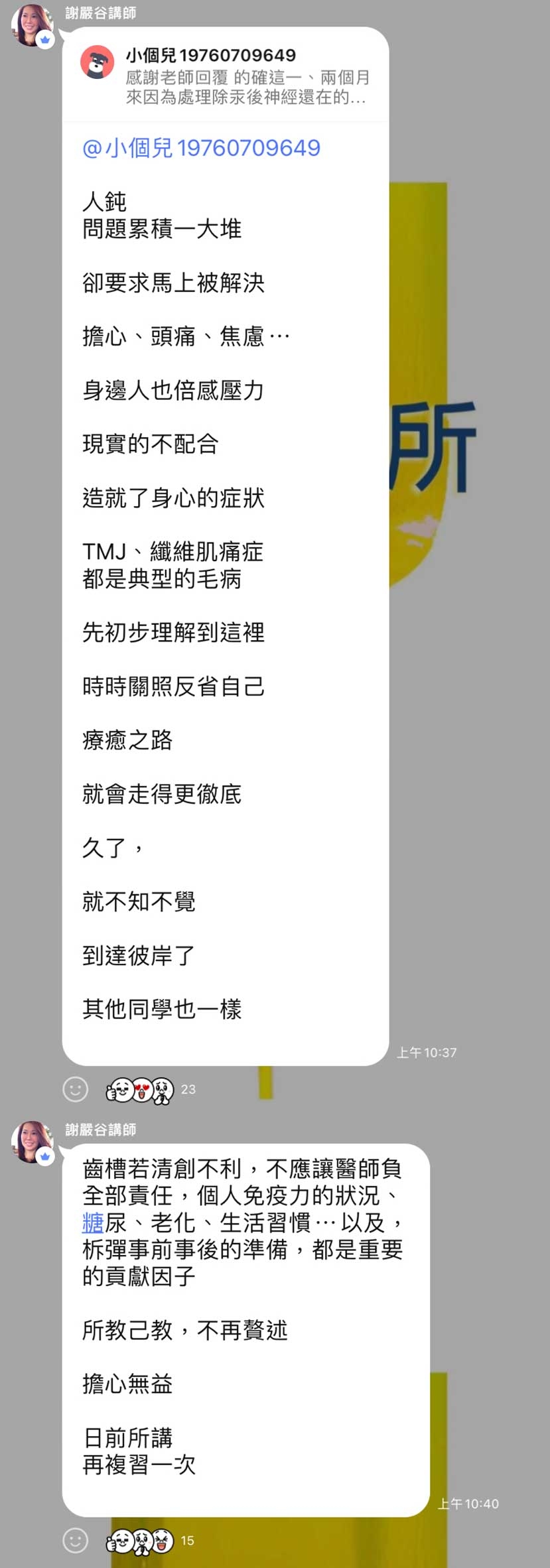Viewport: 550px width, 1568px height.
Task: Open the profile picture above the 人鈍 message
Action: (31, 25)
